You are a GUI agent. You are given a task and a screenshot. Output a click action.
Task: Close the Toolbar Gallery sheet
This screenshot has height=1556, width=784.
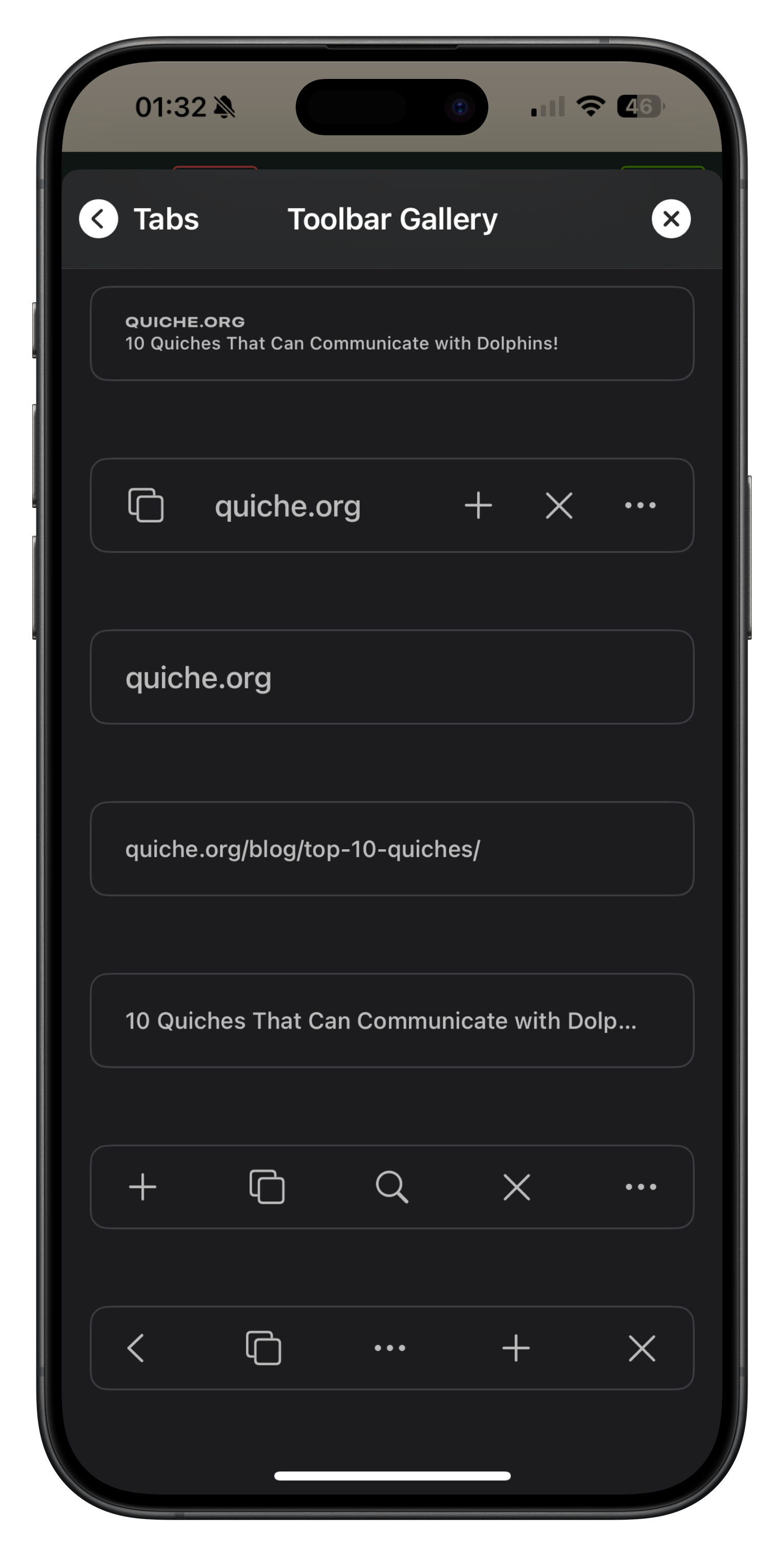click(x=671, y=219)
